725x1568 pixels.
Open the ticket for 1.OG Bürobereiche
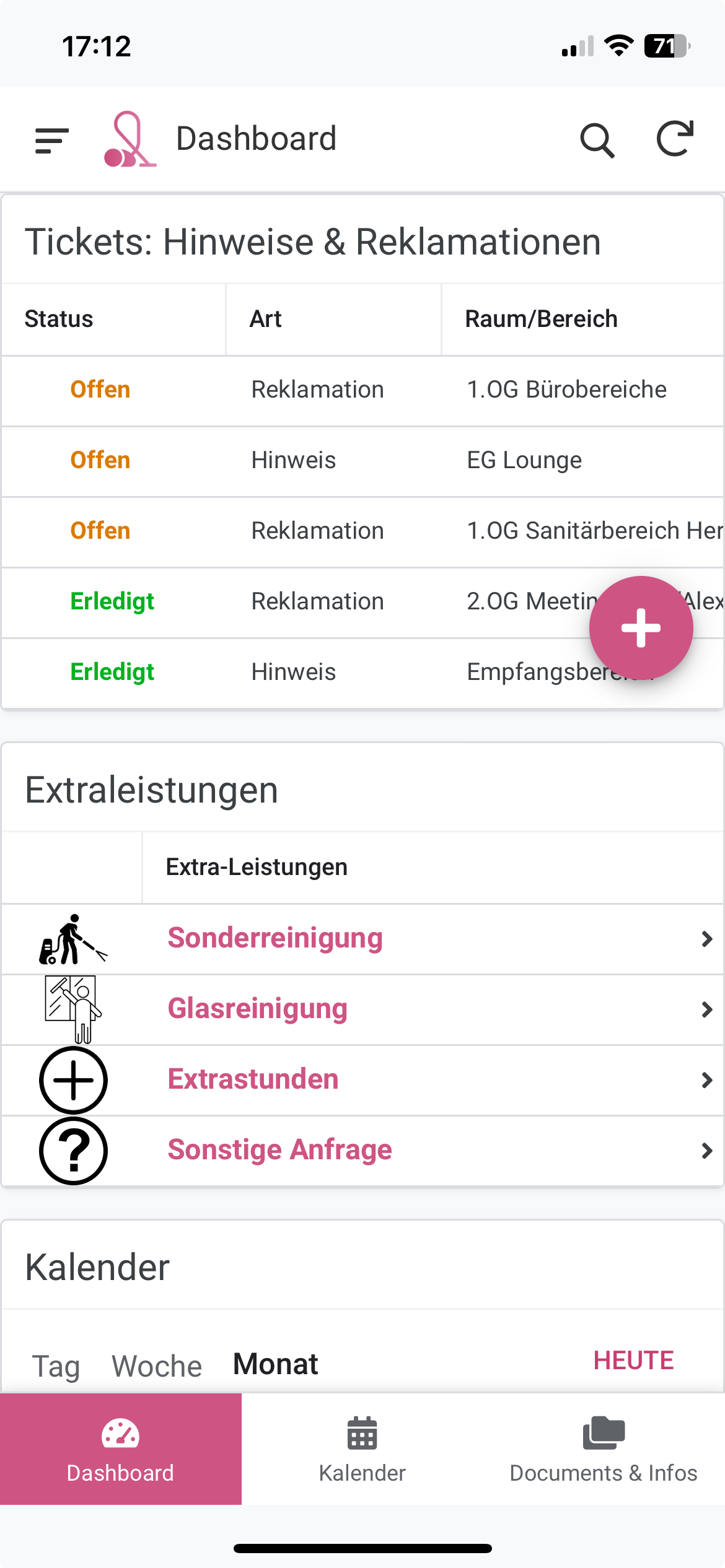pyautogui.click(x=362, y=390)
